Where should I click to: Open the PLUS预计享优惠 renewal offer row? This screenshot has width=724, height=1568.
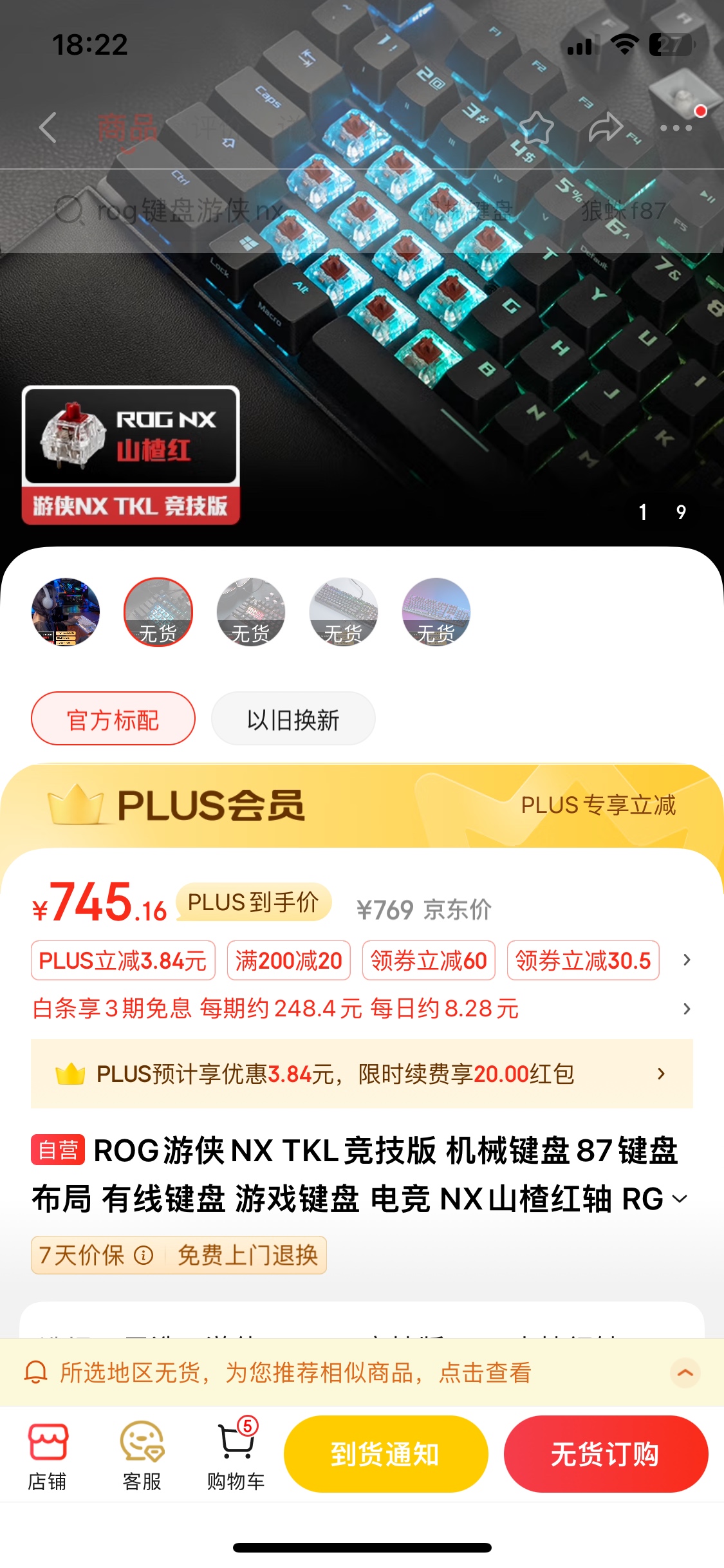tap(360, 1074)
